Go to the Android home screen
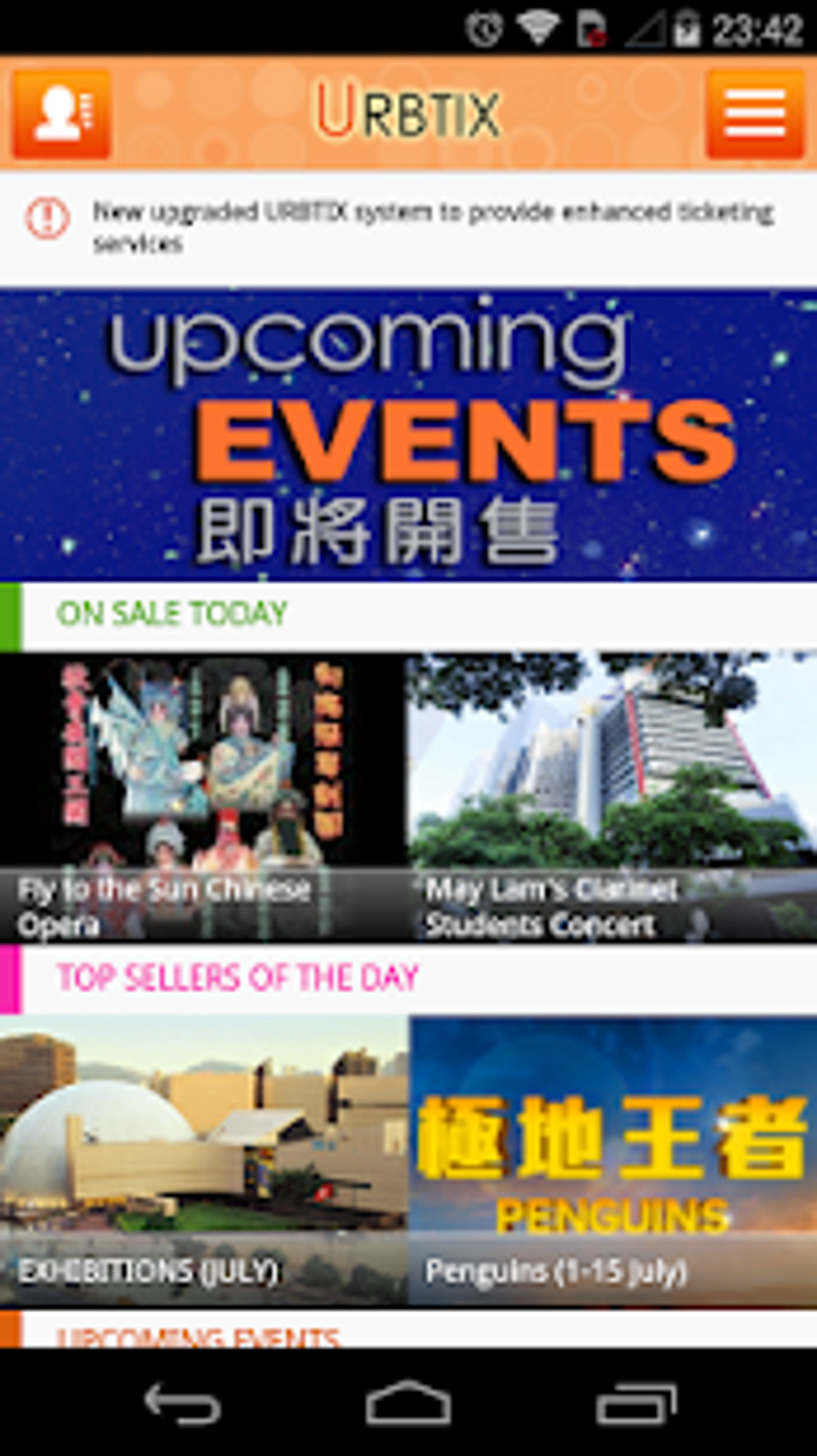This screenshot has width=817, height=1456. (x=408, y=1404)
